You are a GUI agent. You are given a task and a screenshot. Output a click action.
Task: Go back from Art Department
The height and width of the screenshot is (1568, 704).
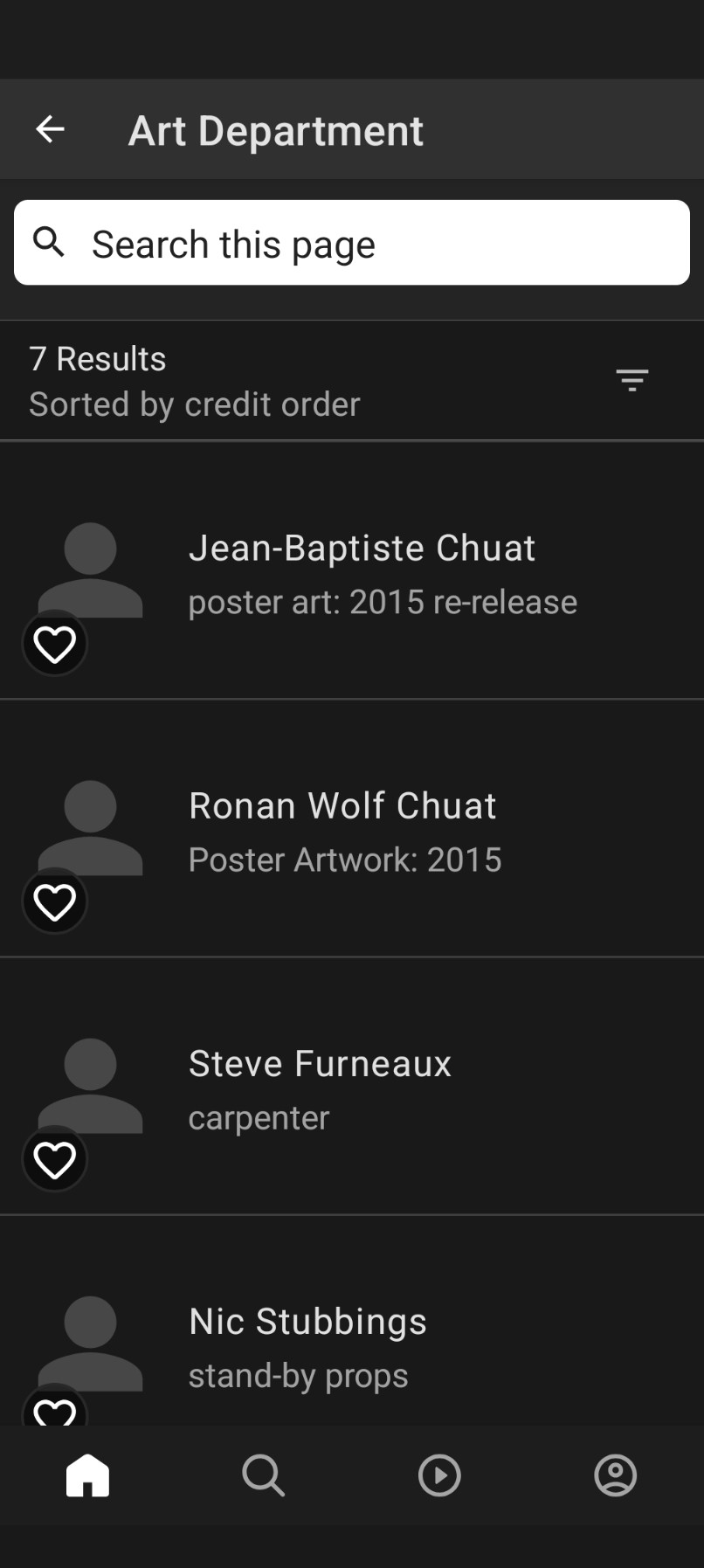pos(50,129)
